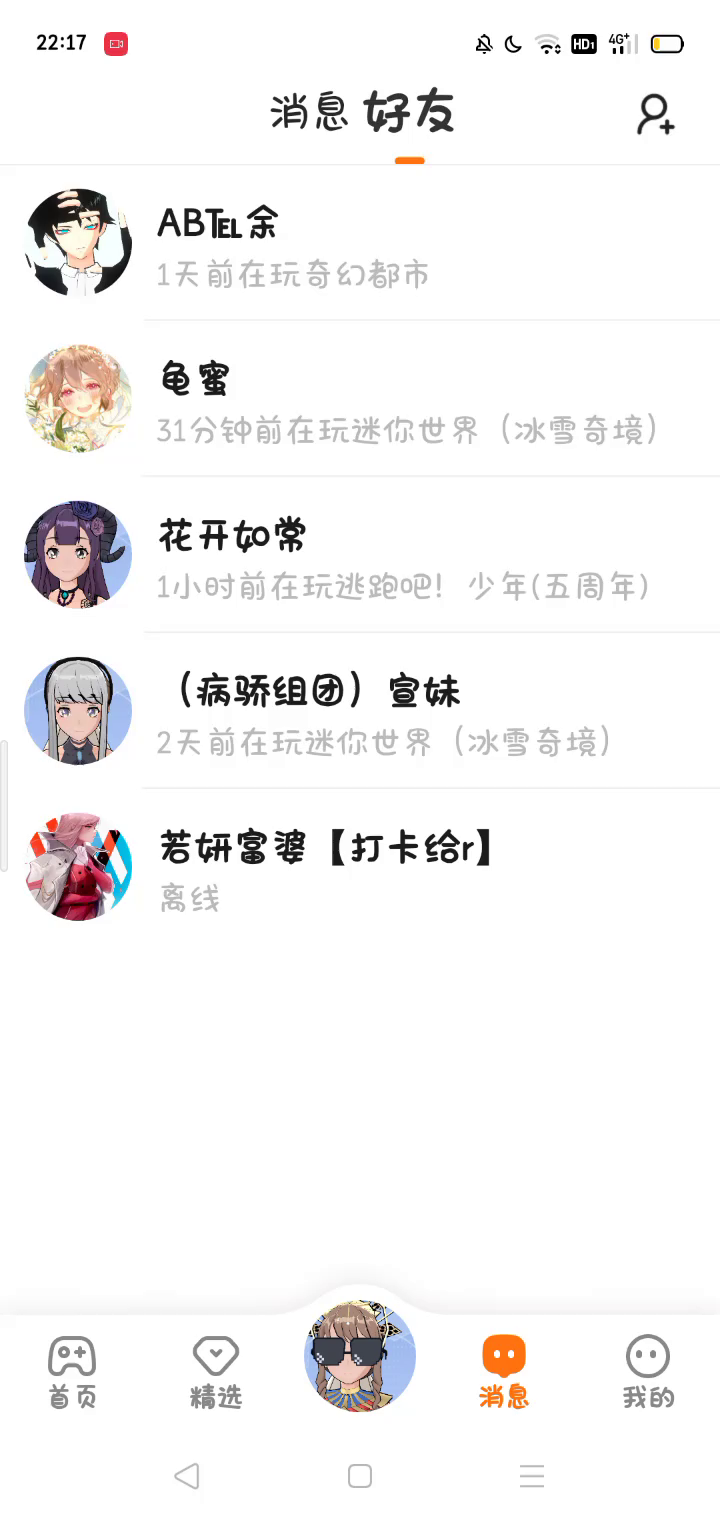Image resolution: width=720 pixels, height=1520 pixels.
Task: Switch to the 精选 tab
Action: [x=216, y=1372]
